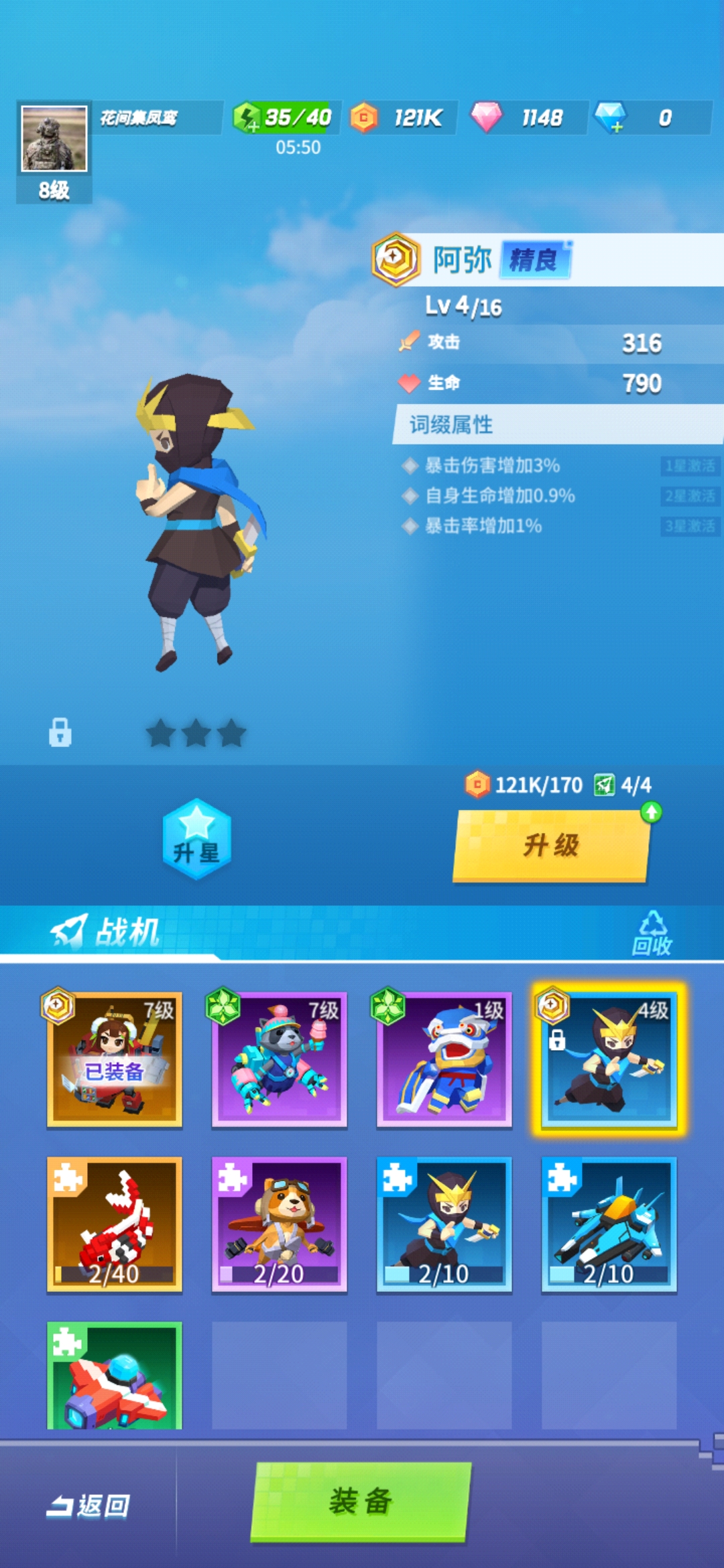Select the lion dance level 1 fighter

pos(444,1059)
